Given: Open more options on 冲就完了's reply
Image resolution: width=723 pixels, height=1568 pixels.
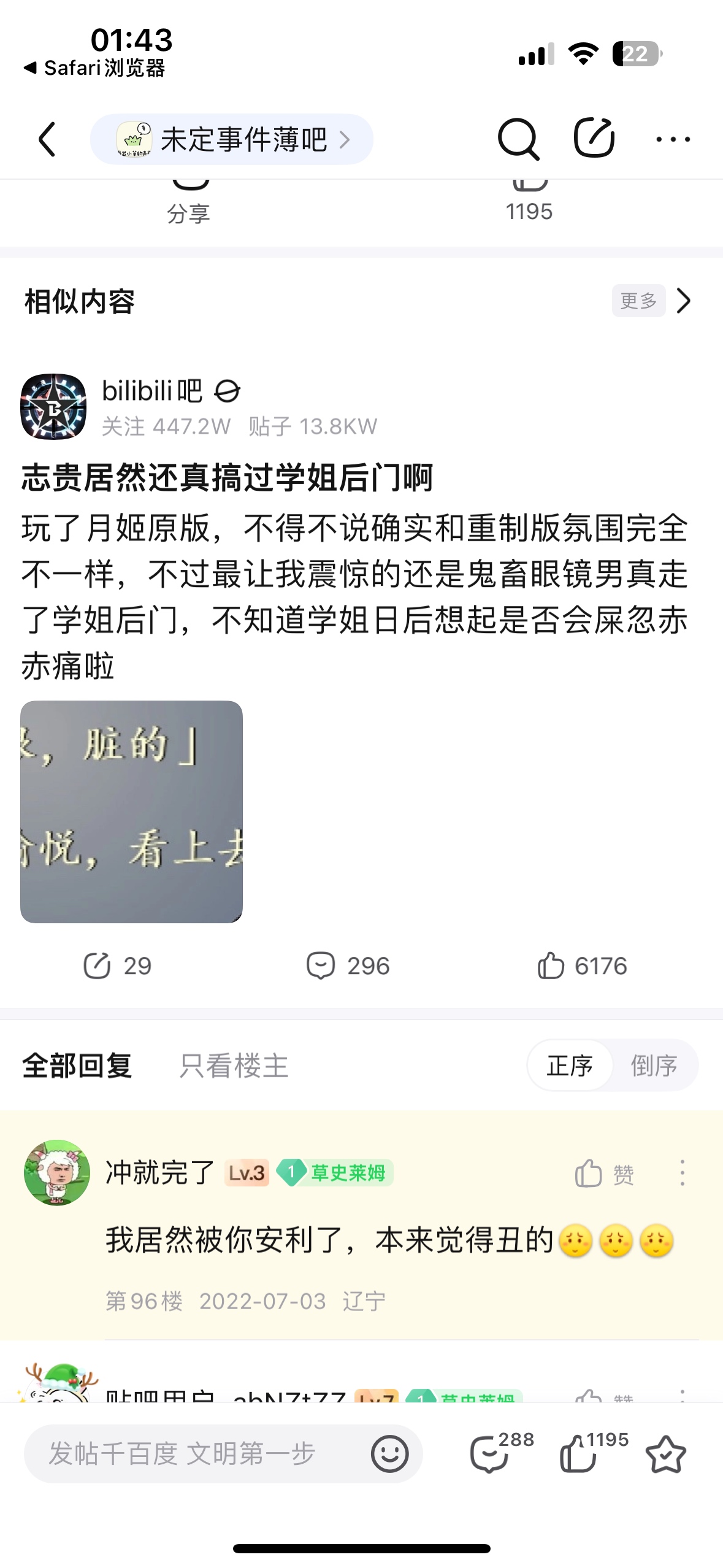Looking at the screenshot, I should tap(682, 1173).
